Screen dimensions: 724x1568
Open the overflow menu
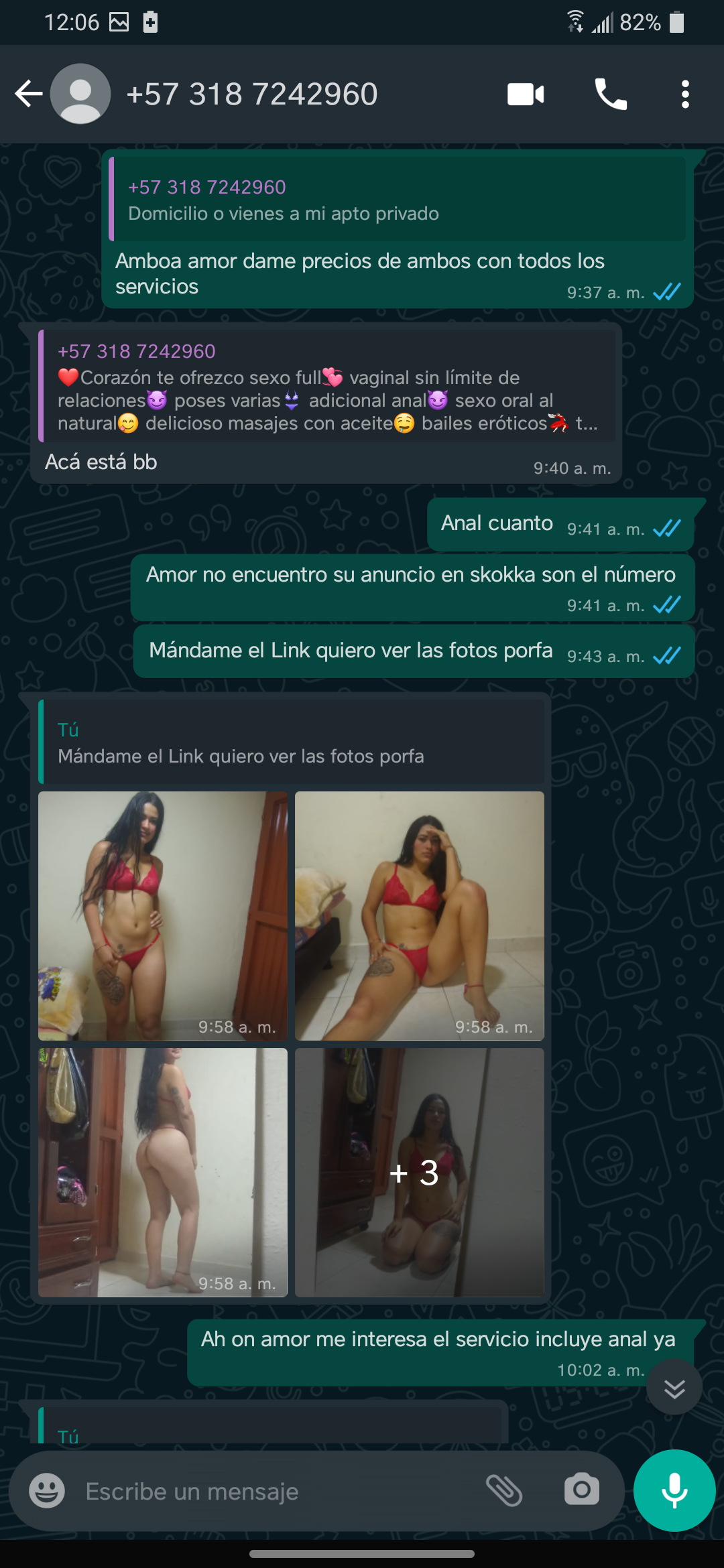(x=684, y=94)
